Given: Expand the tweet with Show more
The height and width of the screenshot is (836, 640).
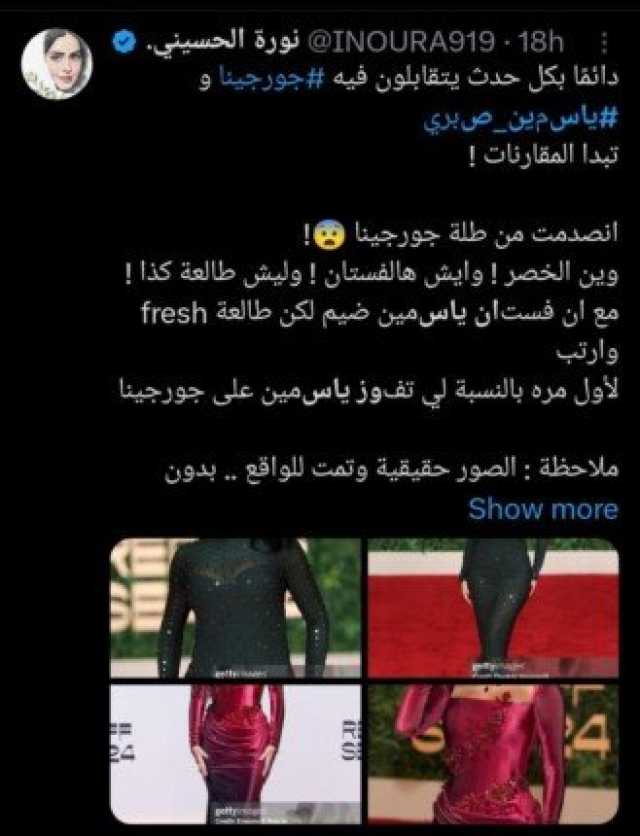Looking at the screenshot, I should pyautogui.click(x=543, y=508).
